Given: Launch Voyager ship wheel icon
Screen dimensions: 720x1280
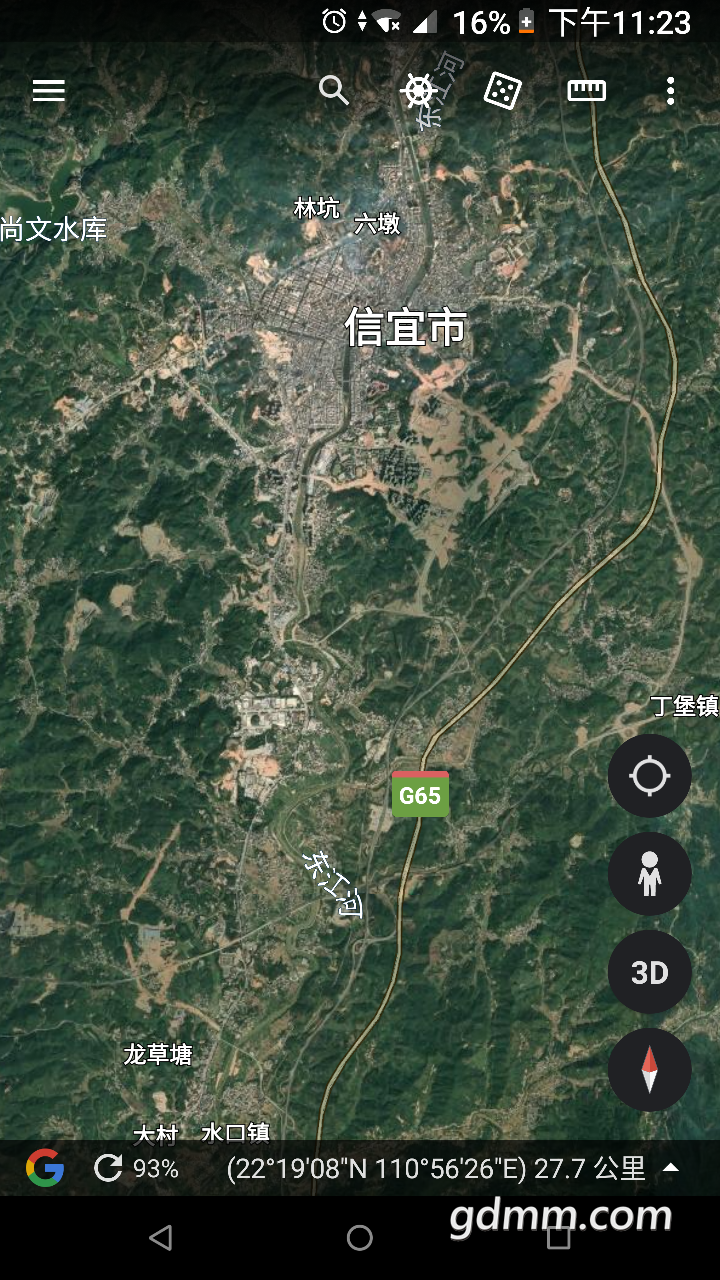Looking at the screenshot, I should [418, 91].
